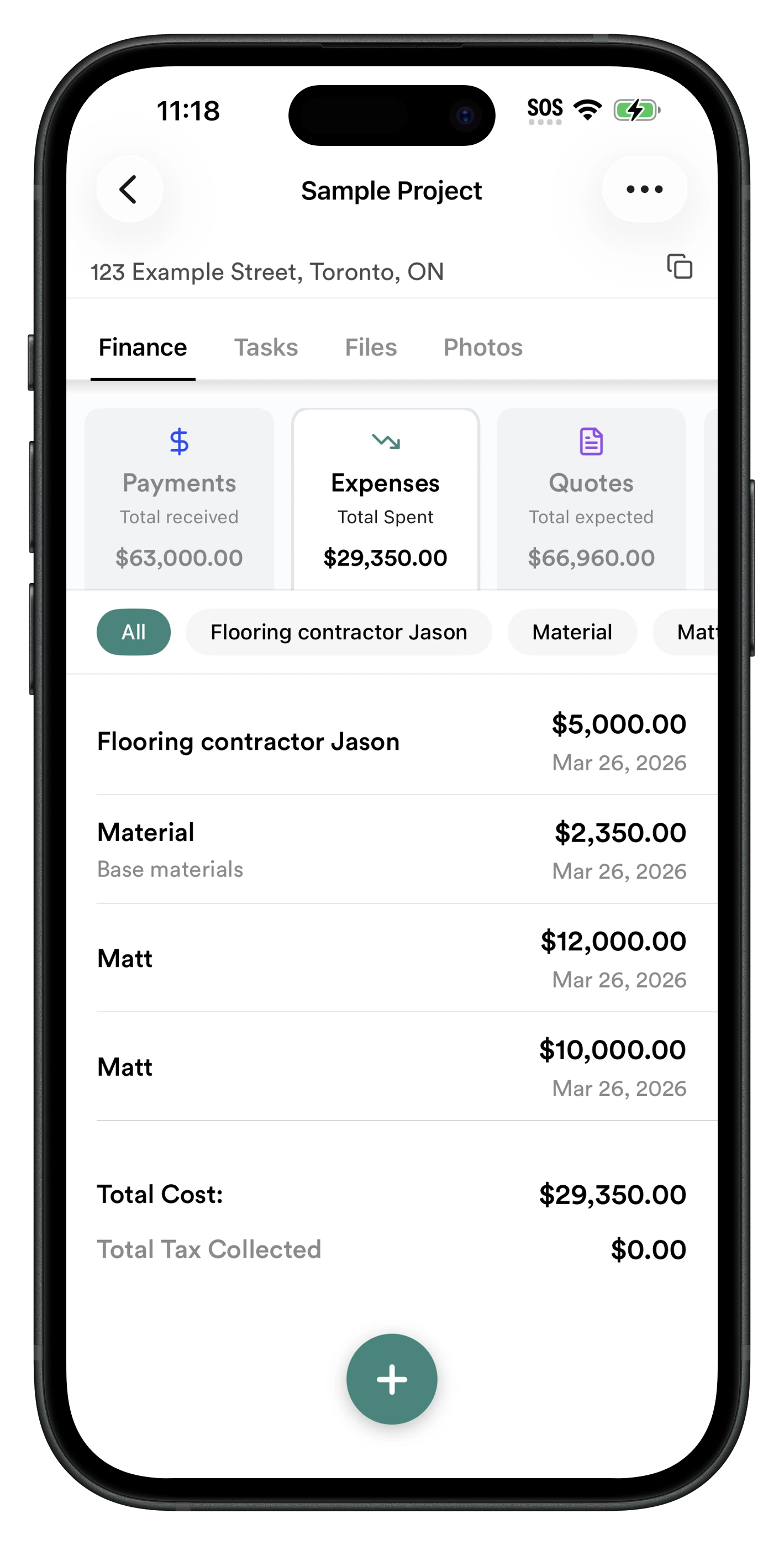Switch to the Tasks tab
The image size is (784, 1545).
click(x=266, y=346)
